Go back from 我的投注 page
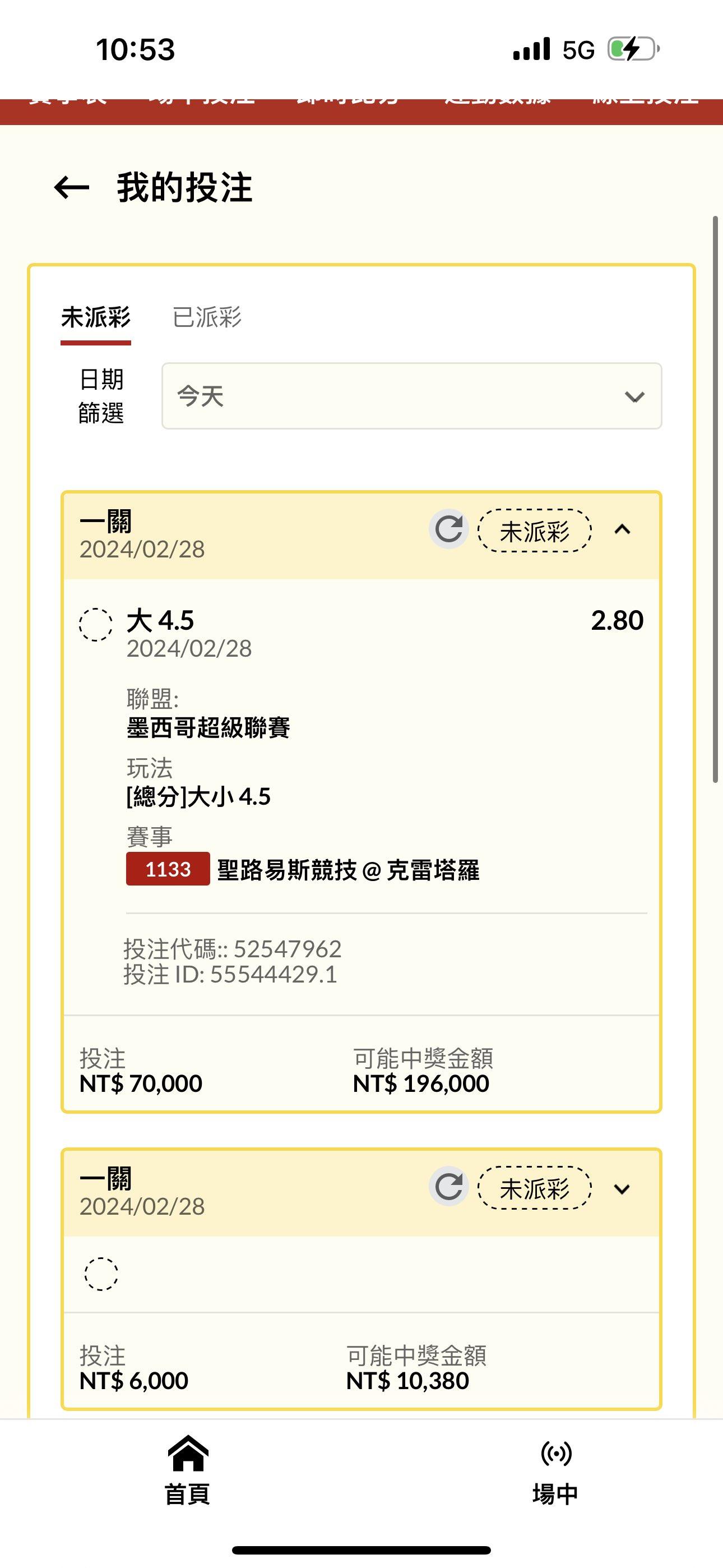Screen dimensions: 723x1568 pos(72,187)
